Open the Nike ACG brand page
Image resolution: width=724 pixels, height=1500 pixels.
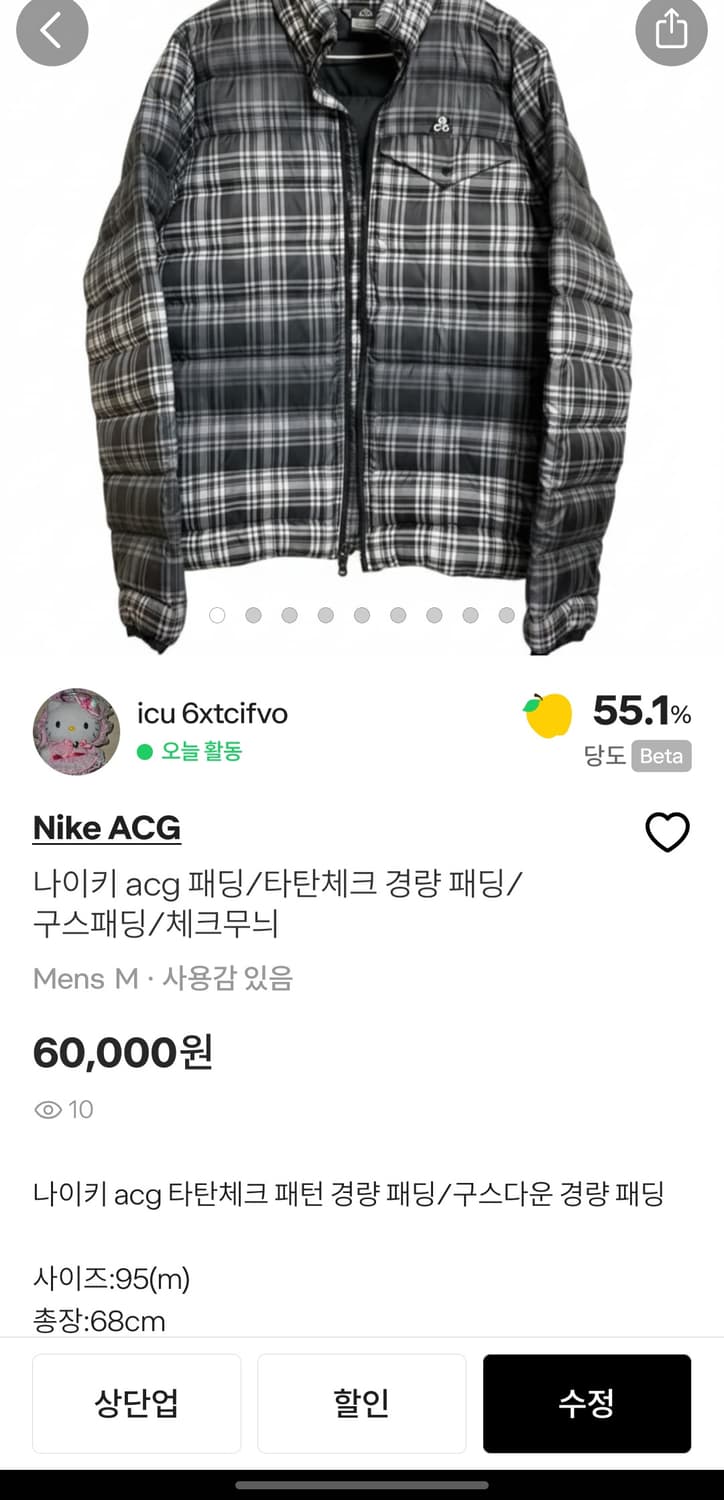[106, 828]
